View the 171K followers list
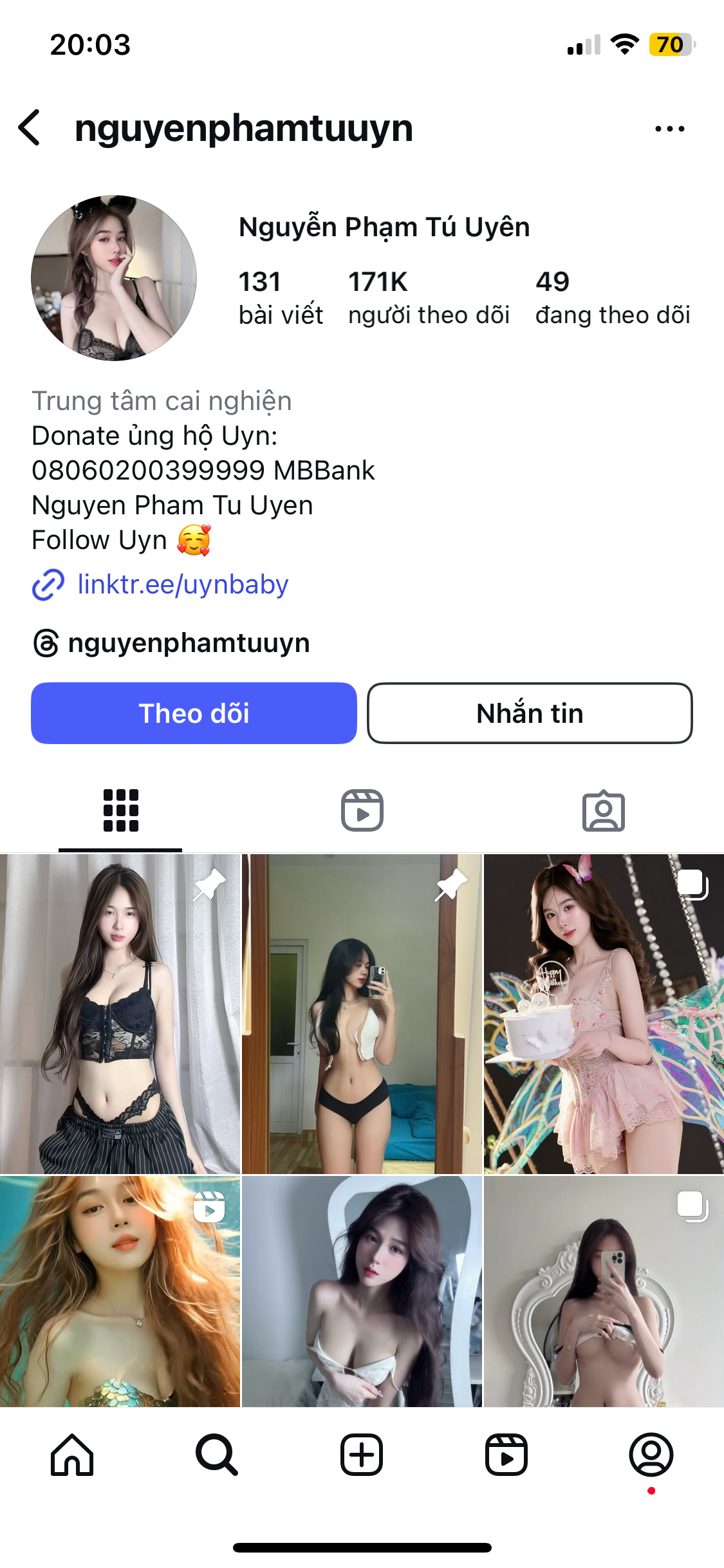Image resolution: width=724 pixels, height=1568 pixels. [428, 297]
